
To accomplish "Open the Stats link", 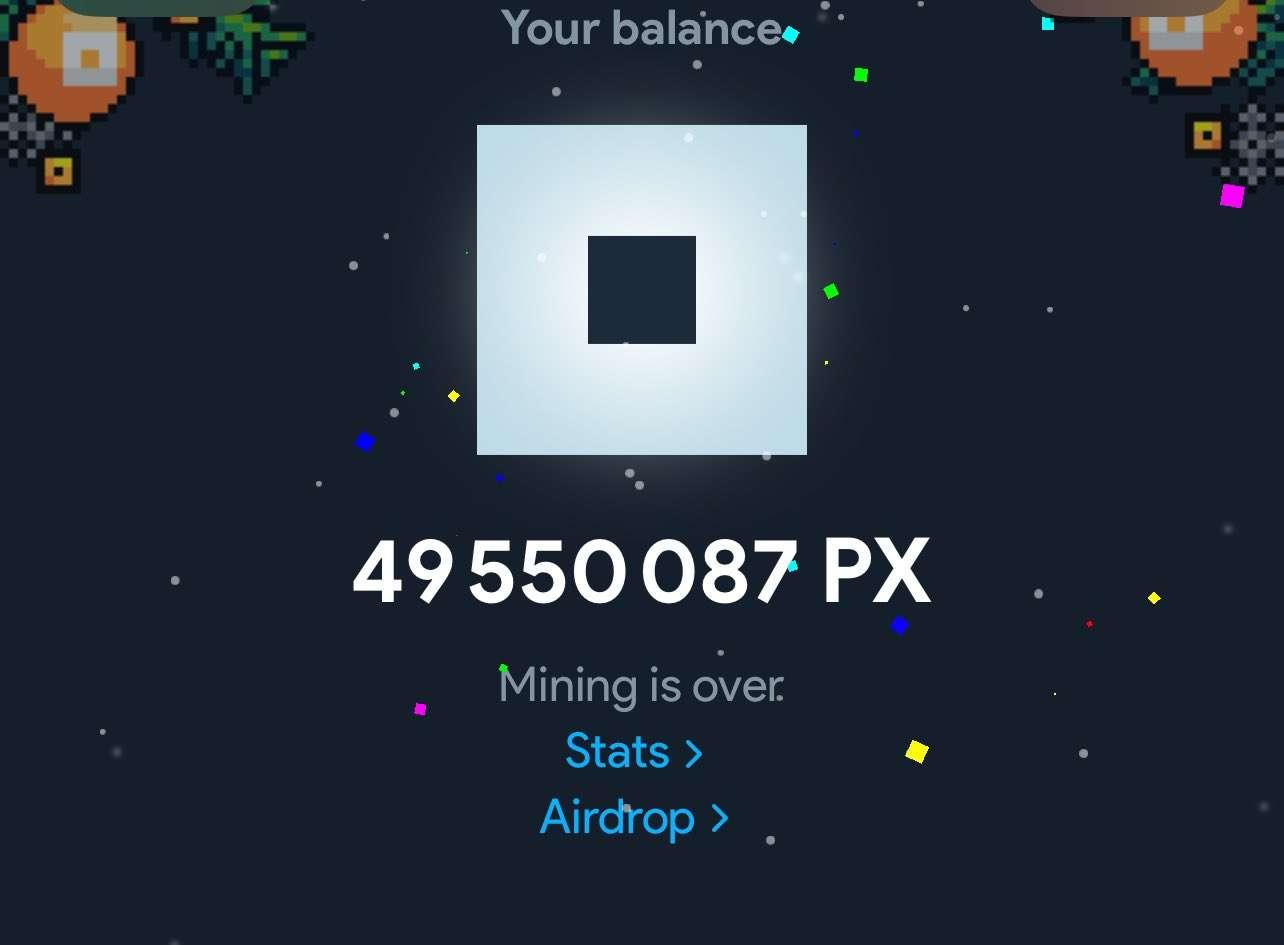I will [x=633, y=751].
